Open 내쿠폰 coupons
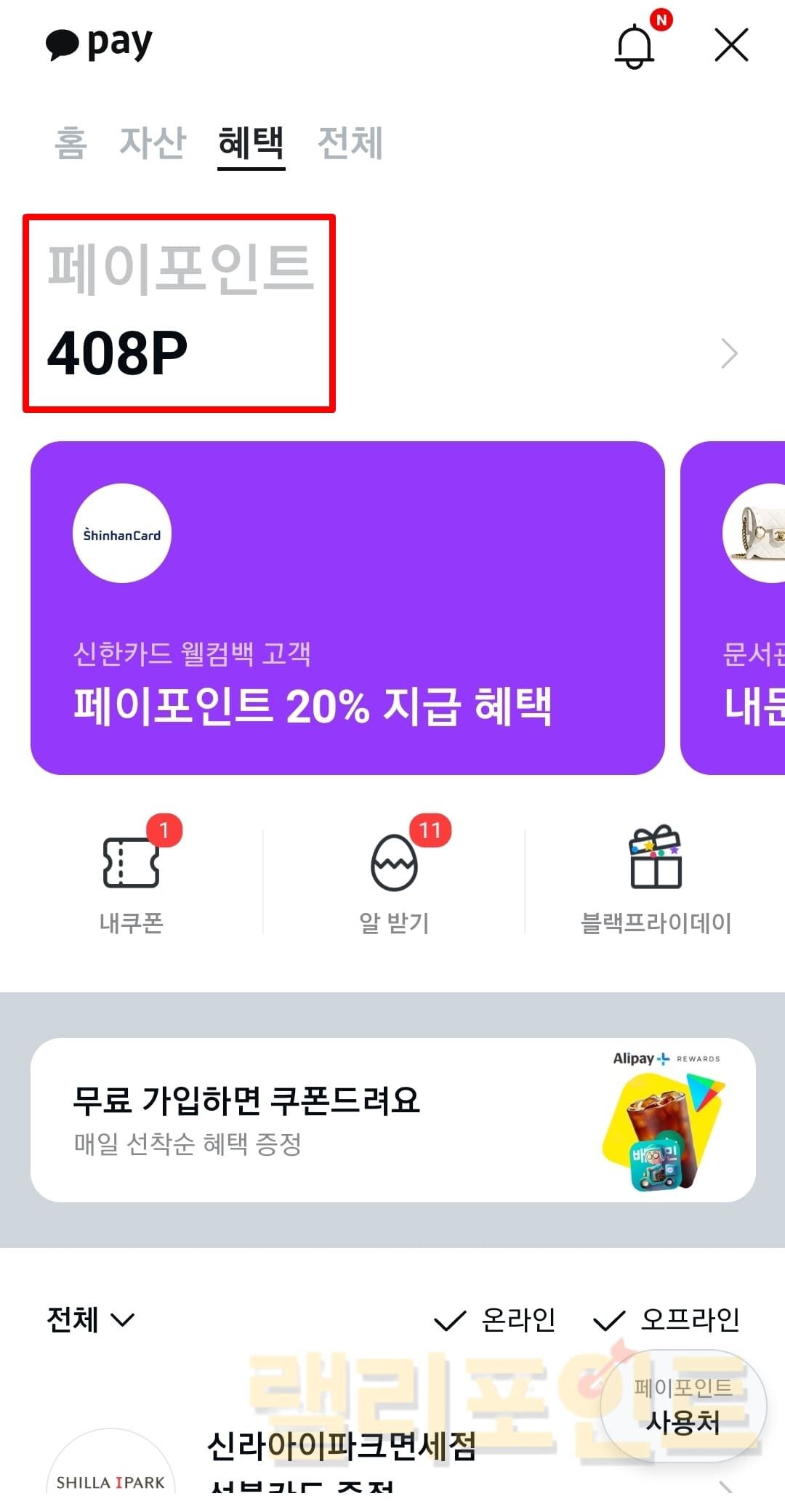The image size is (785, 1512). [x=132, y=877]
